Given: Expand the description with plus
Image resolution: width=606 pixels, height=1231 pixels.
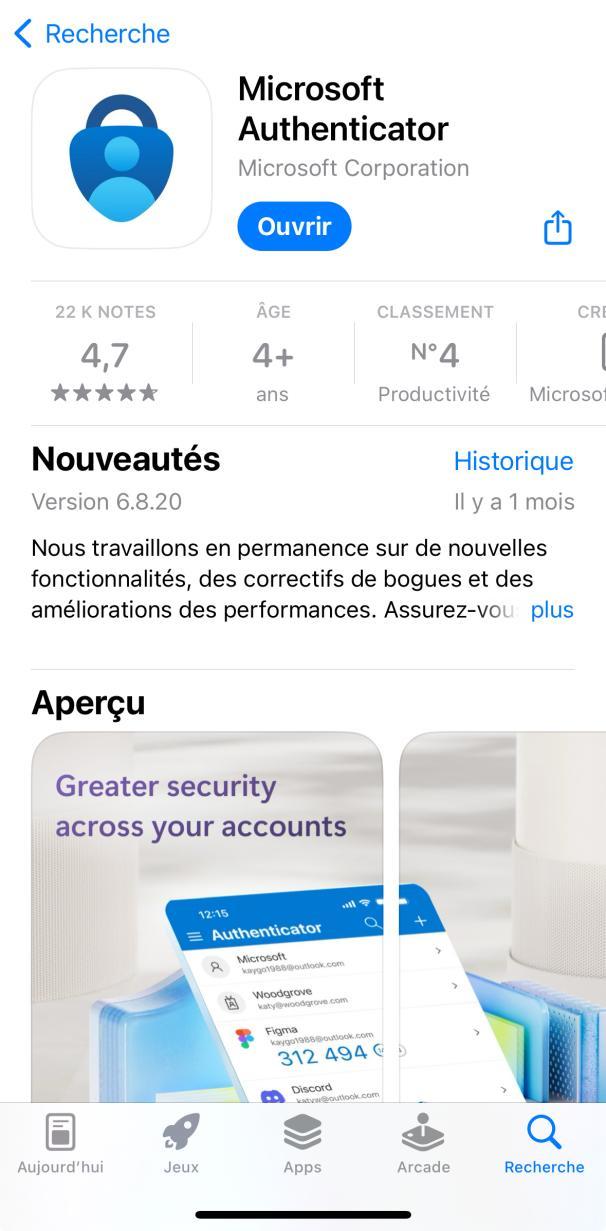Looking at the screenshot, I should (x=552, y=610).
